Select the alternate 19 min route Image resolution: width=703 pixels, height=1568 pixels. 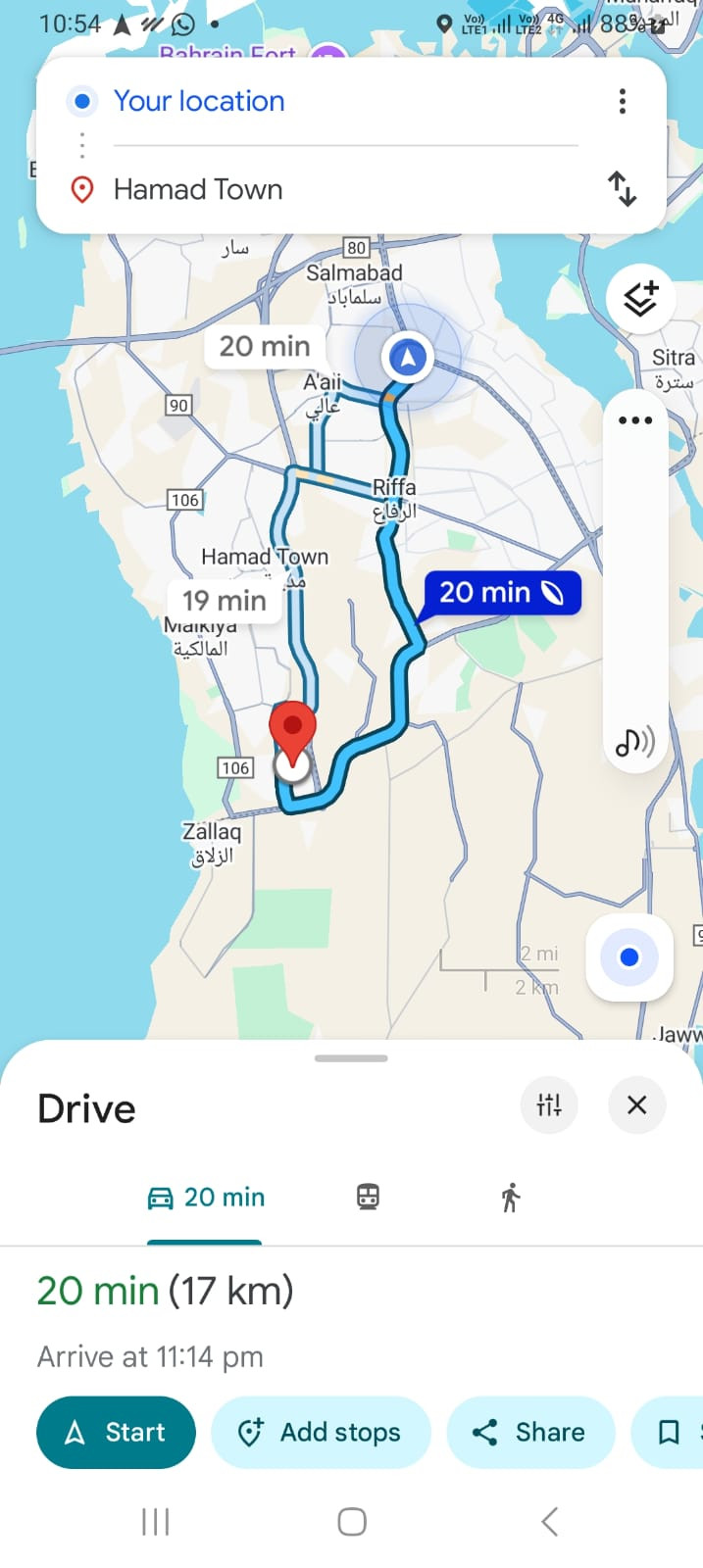coord(225,600)
